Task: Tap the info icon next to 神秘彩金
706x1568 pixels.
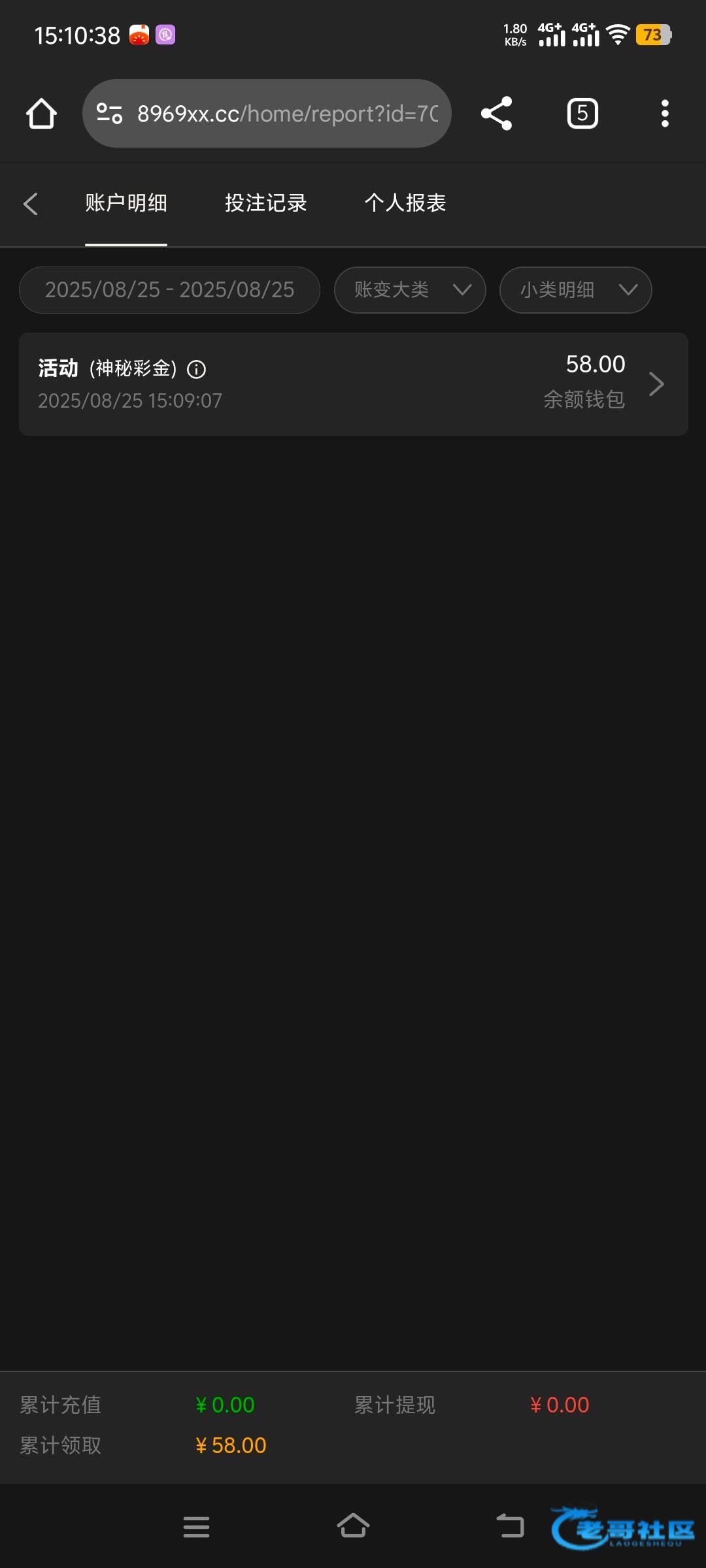Action: (196, 370)
